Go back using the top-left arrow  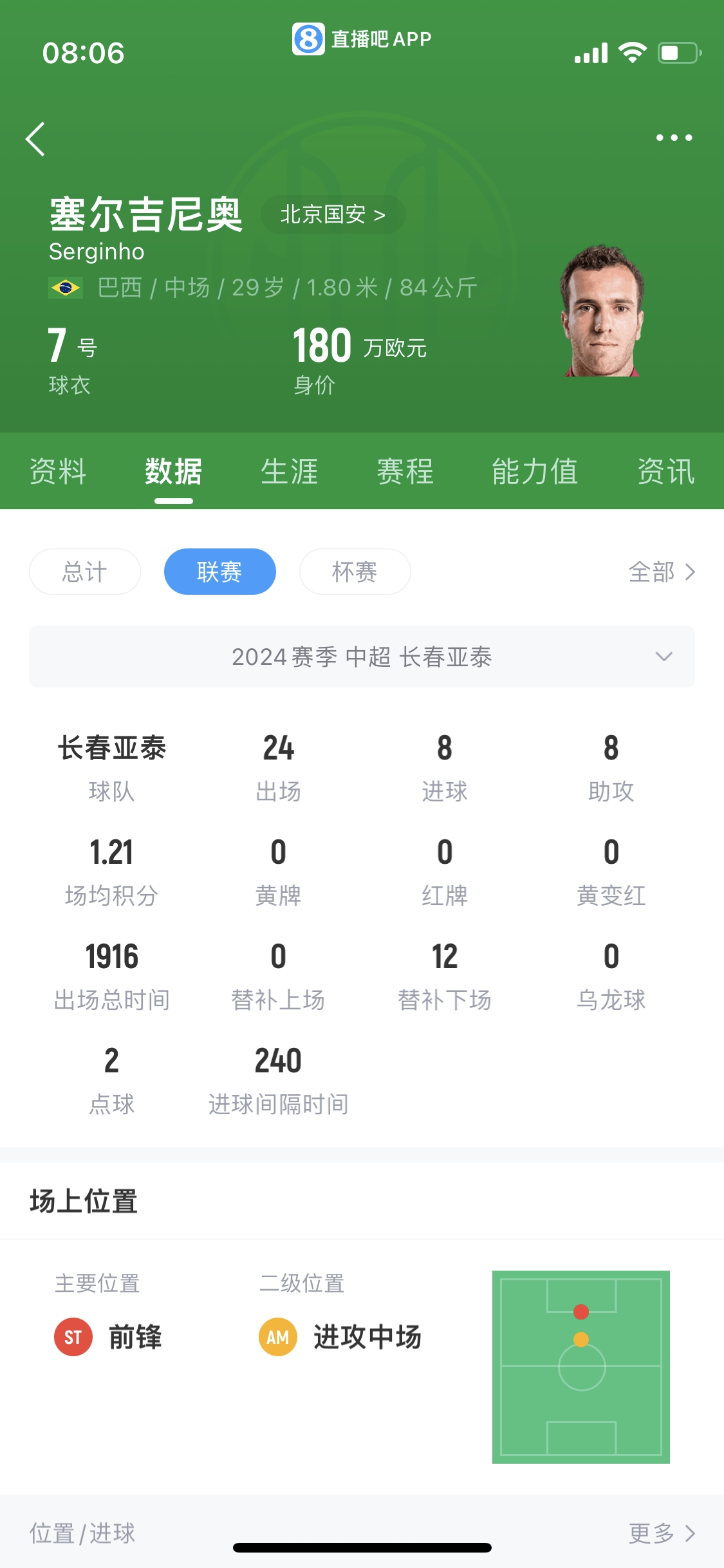[x=35, y=139]
